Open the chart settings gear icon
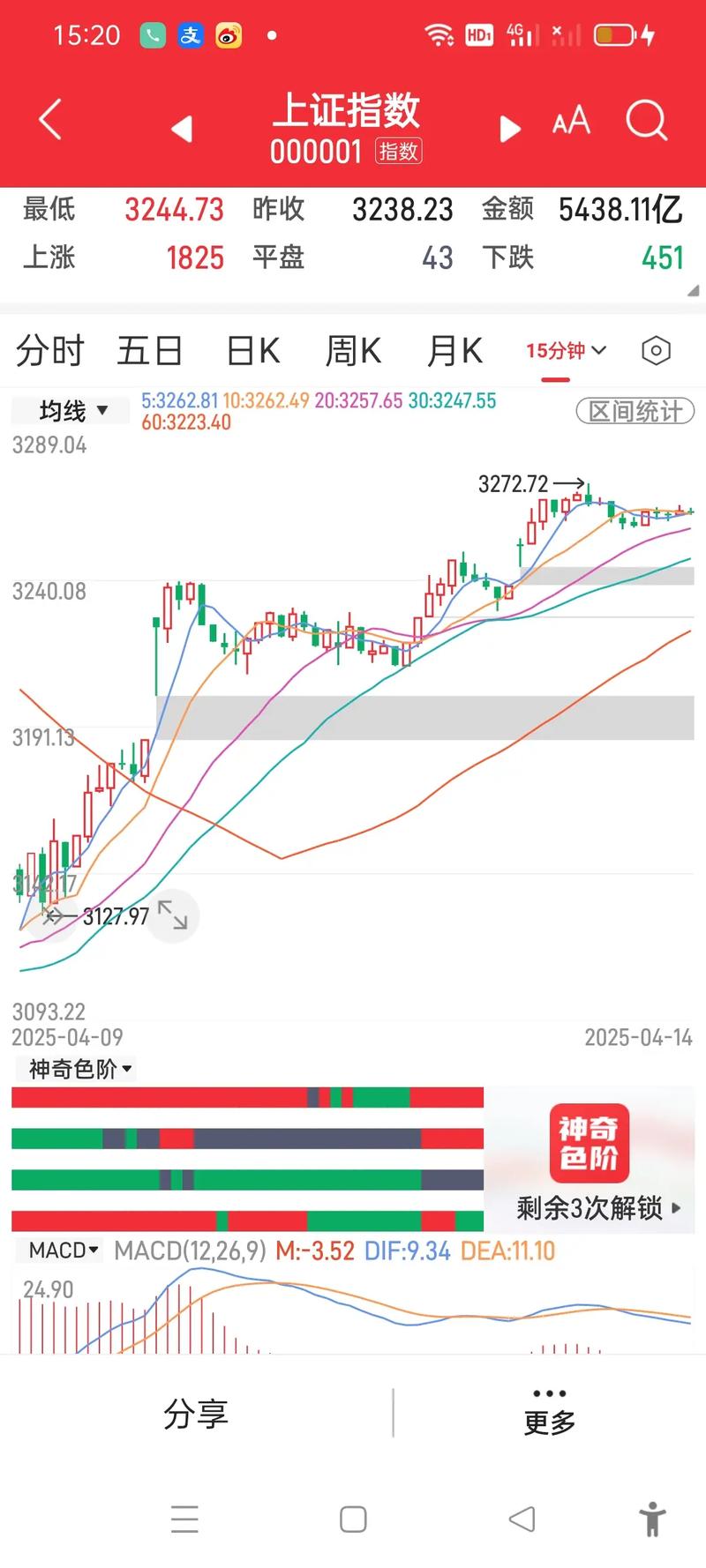Image resolution: width=706 pixels, height=1568 pixels. tap(656, 350)
